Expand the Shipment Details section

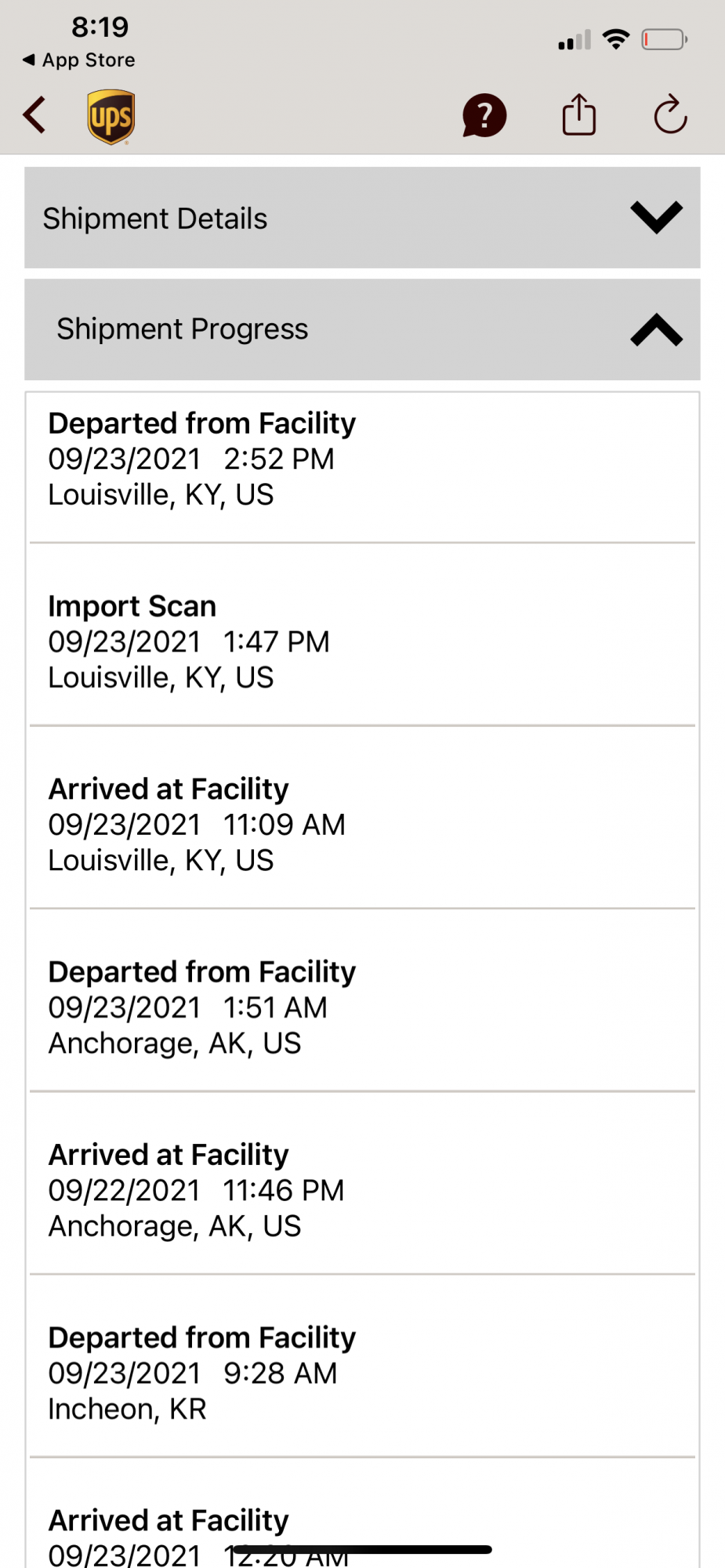point(656,217)
